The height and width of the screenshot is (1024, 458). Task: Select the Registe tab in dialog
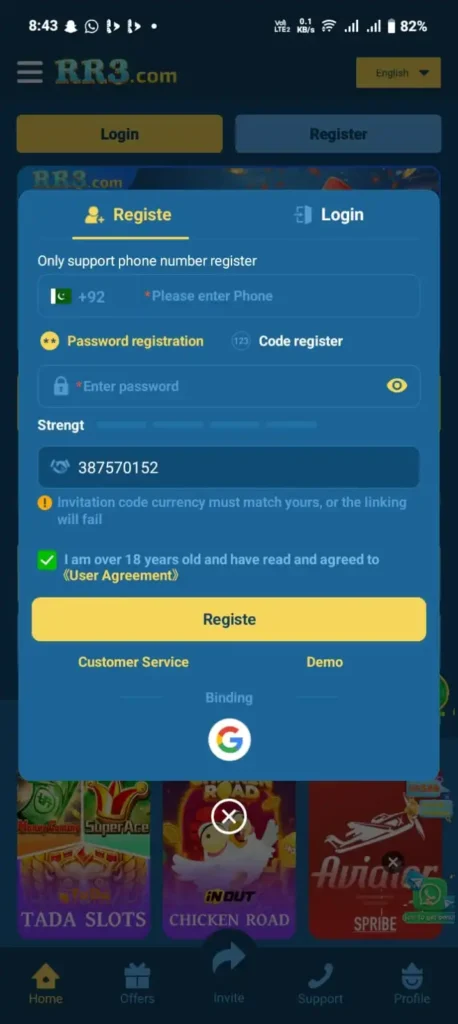[x=129, y=215]
